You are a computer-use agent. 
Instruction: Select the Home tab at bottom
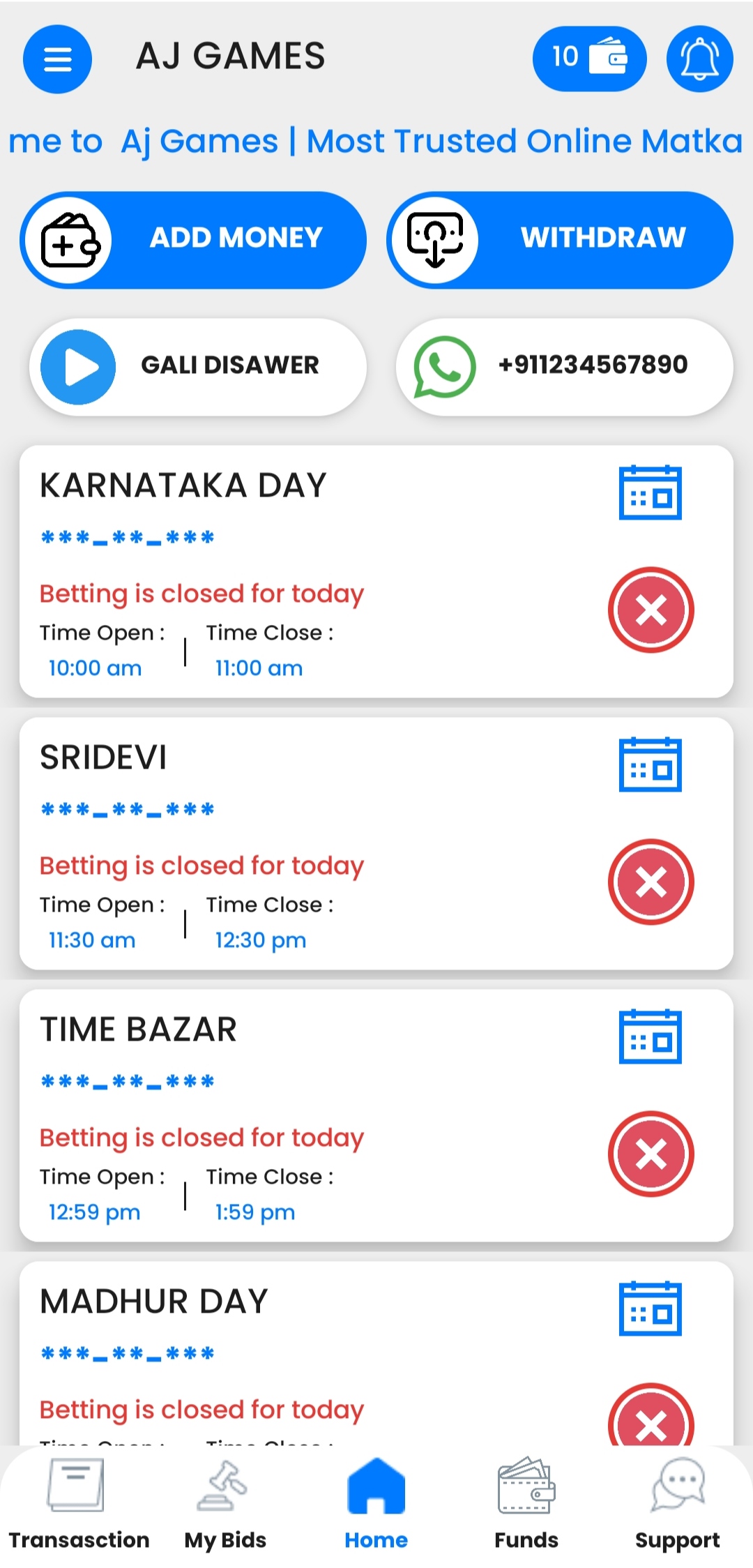pyautogui.click(x=376, y=1507)
